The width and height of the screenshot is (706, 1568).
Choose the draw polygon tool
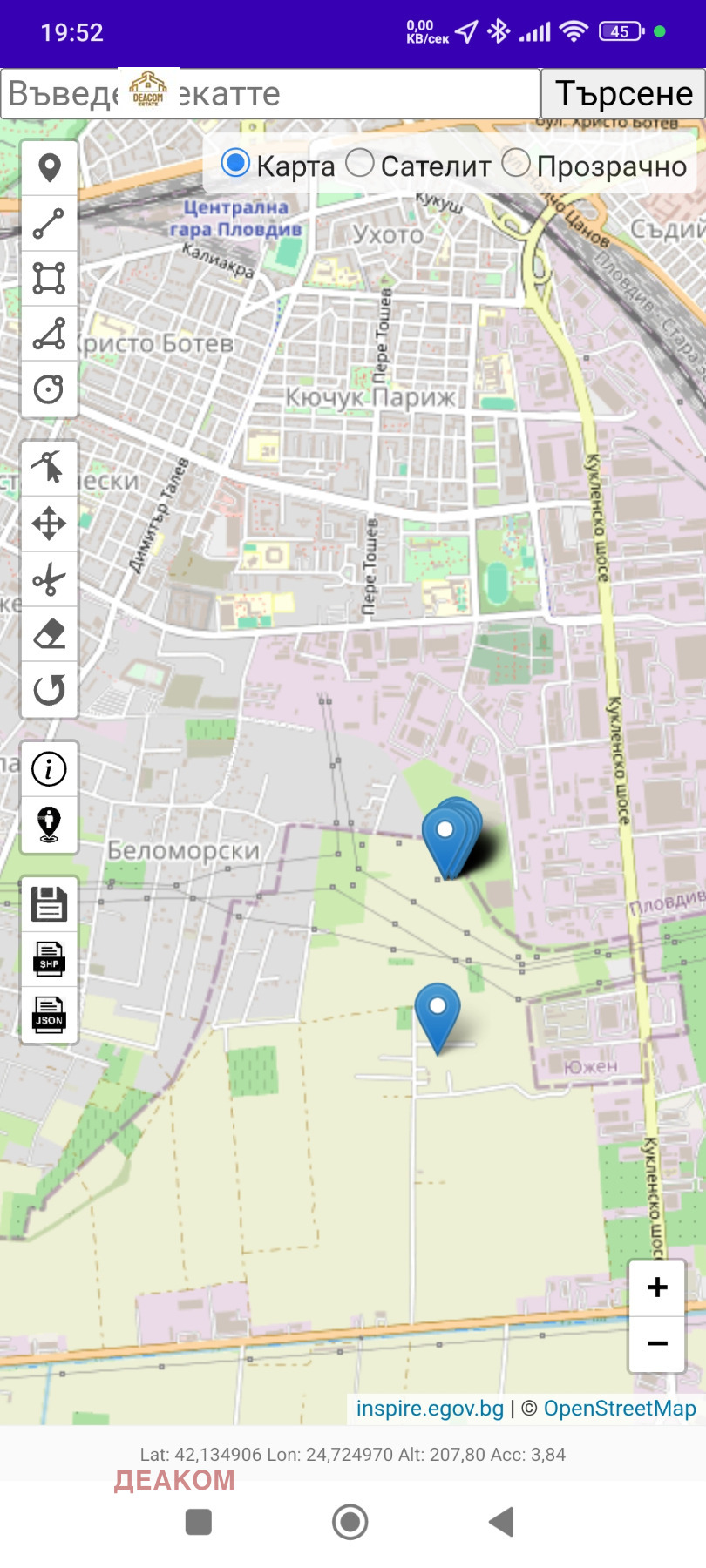tap(50, 334)
